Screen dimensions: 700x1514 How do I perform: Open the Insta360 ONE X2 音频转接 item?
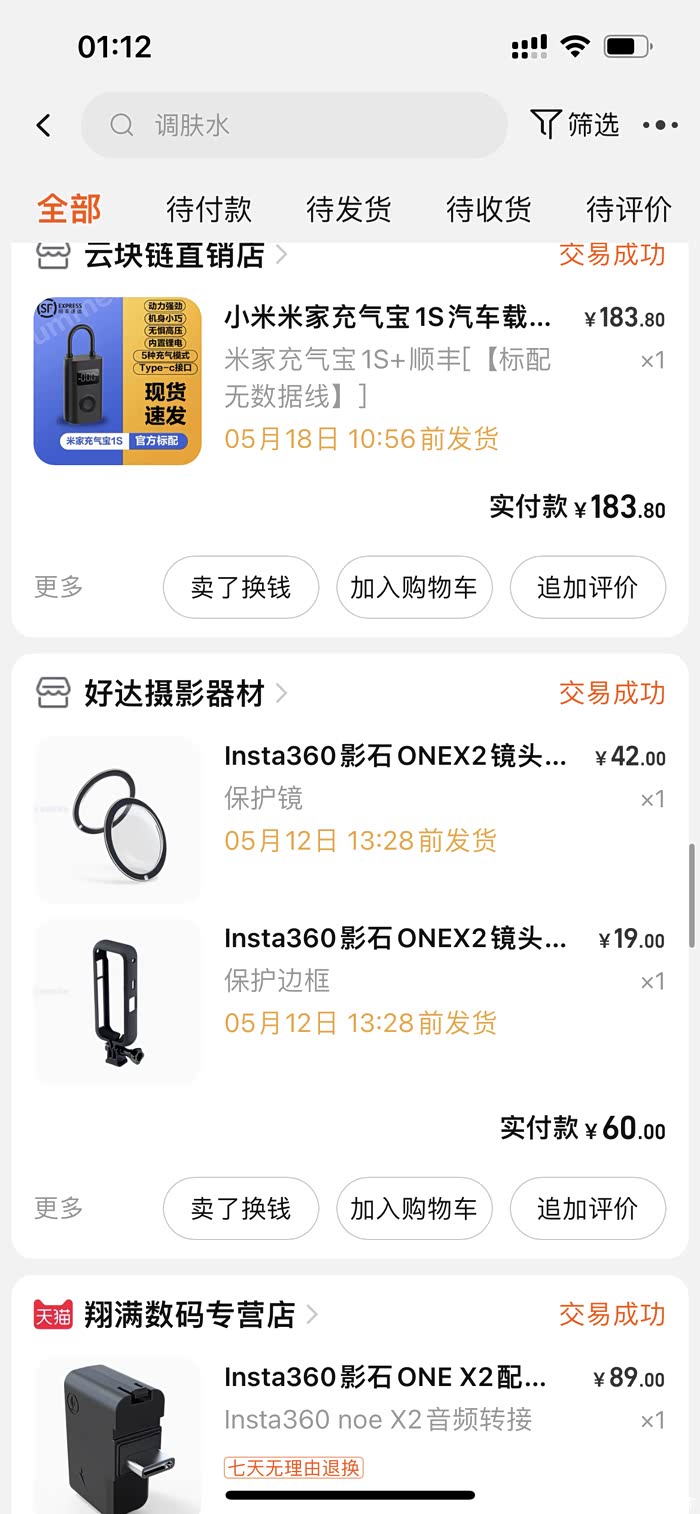[x=385, y=1378]
